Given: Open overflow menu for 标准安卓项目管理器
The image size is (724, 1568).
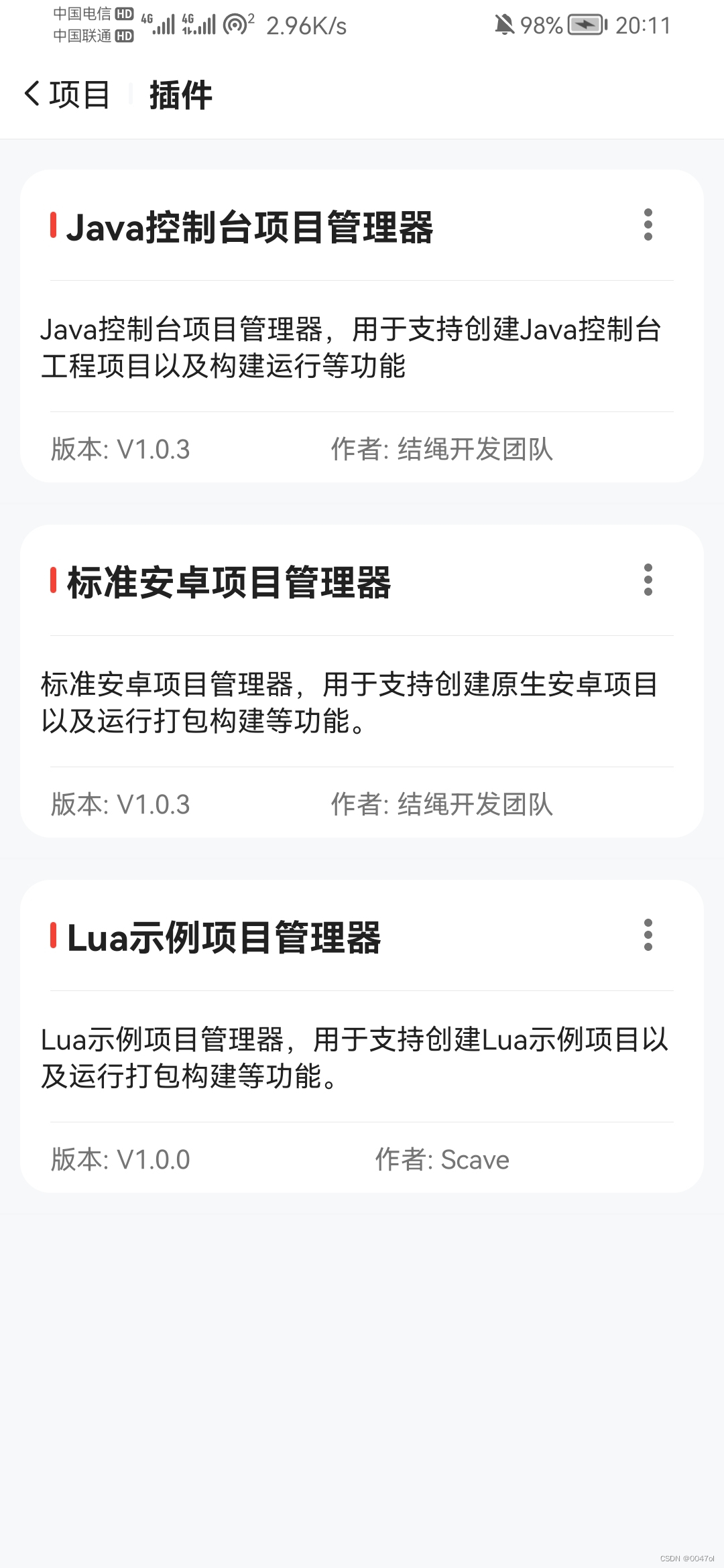Looking at the screenshot, I should [648, 580].
